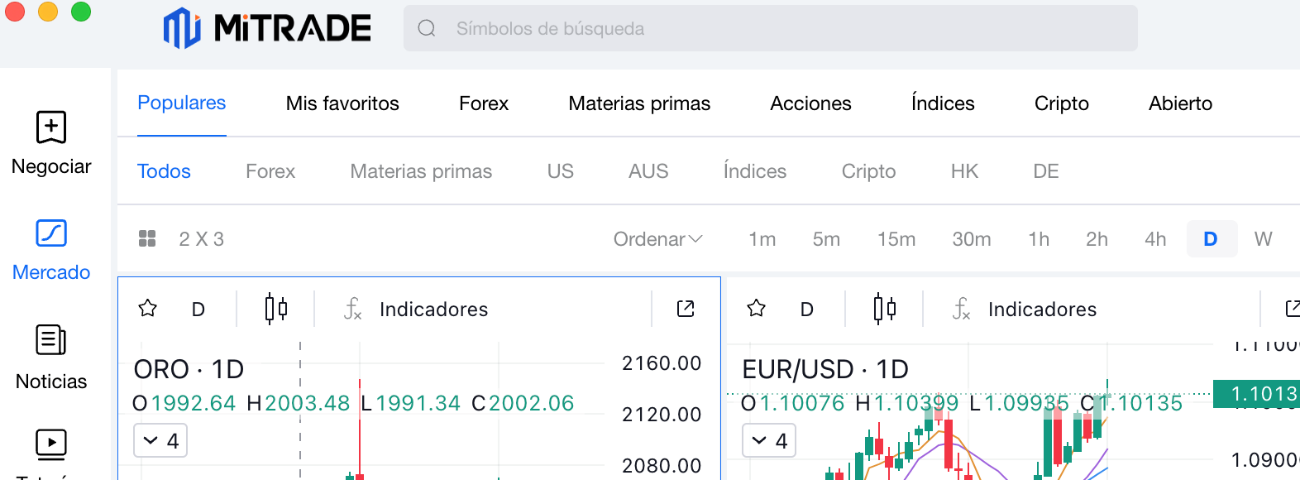Image resolution: width=1300 pixels, height=480 pixels.
Task: Select the 15m timeframe
Action: [896, 239]
